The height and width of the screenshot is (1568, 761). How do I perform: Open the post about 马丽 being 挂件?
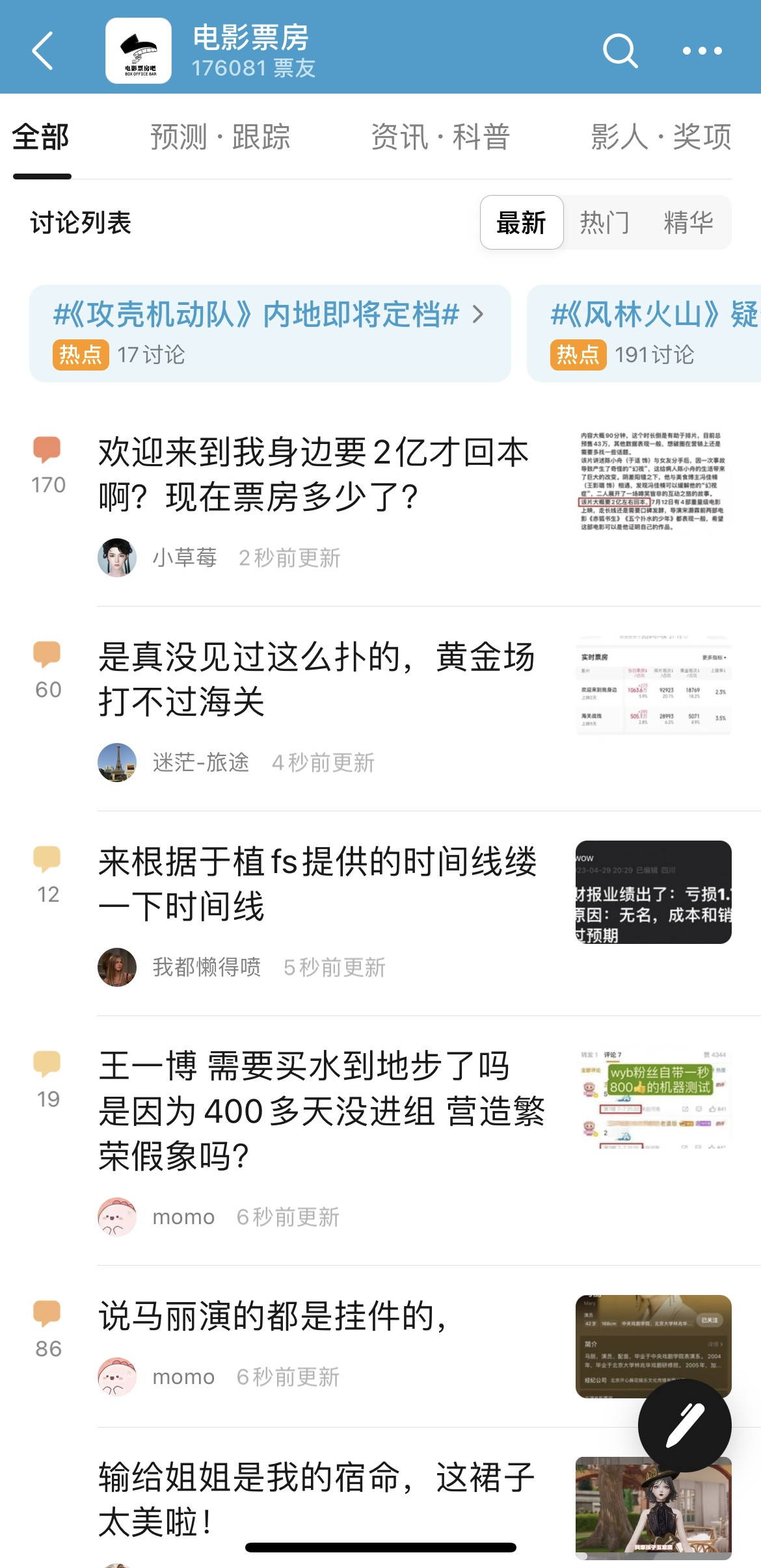coord(273,1316)
